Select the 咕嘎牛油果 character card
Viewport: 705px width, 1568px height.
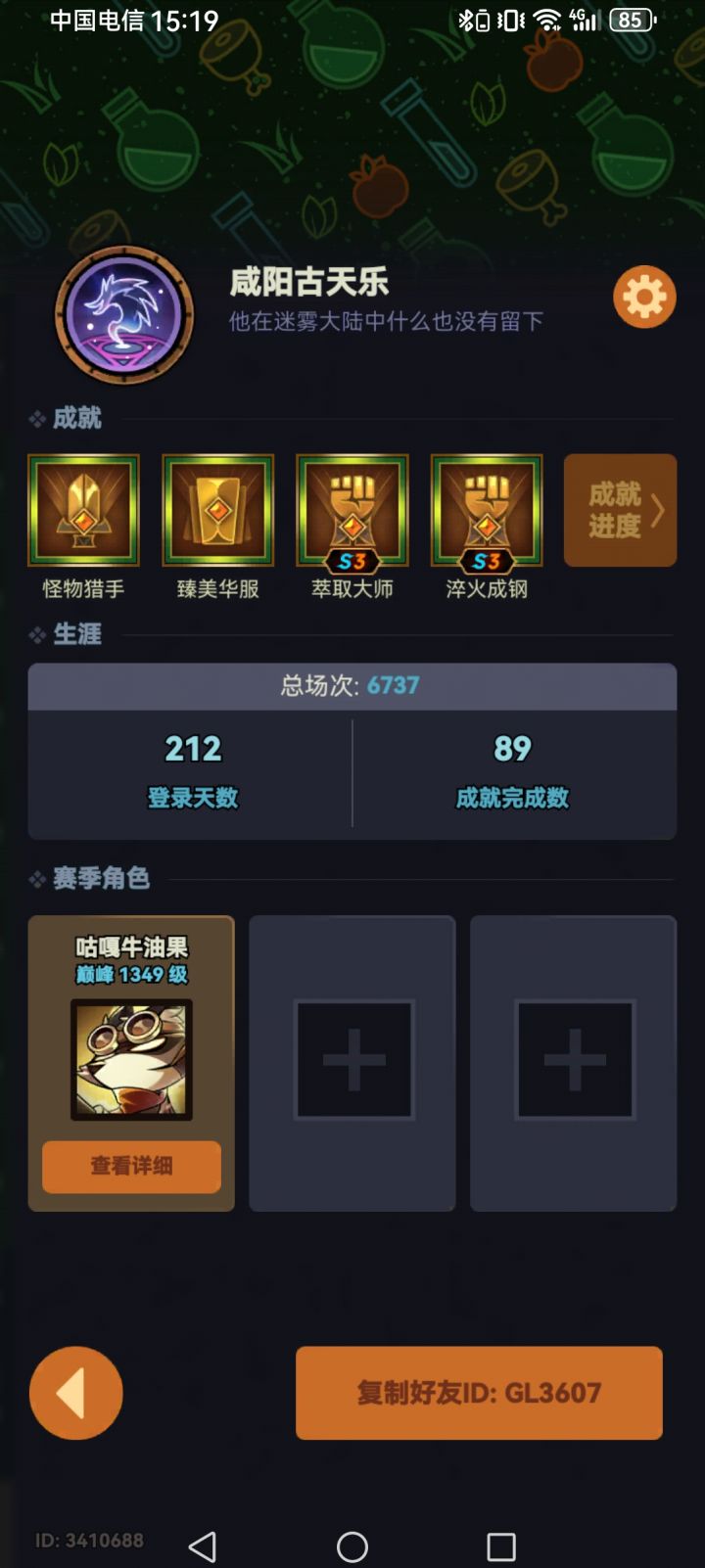130,1061
